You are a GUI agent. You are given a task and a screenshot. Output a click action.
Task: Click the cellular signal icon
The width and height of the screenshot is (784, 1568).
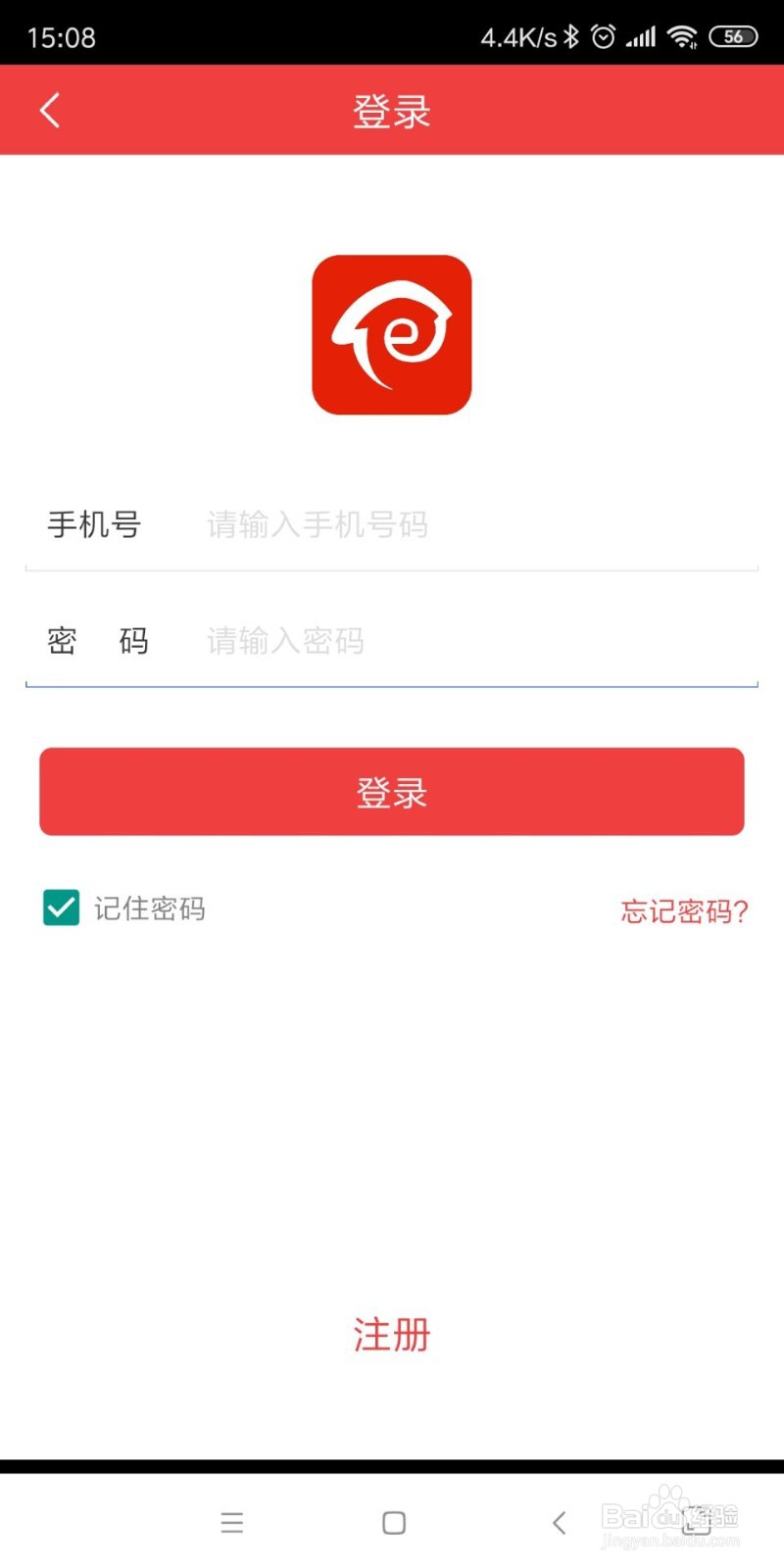pos(640,35)
